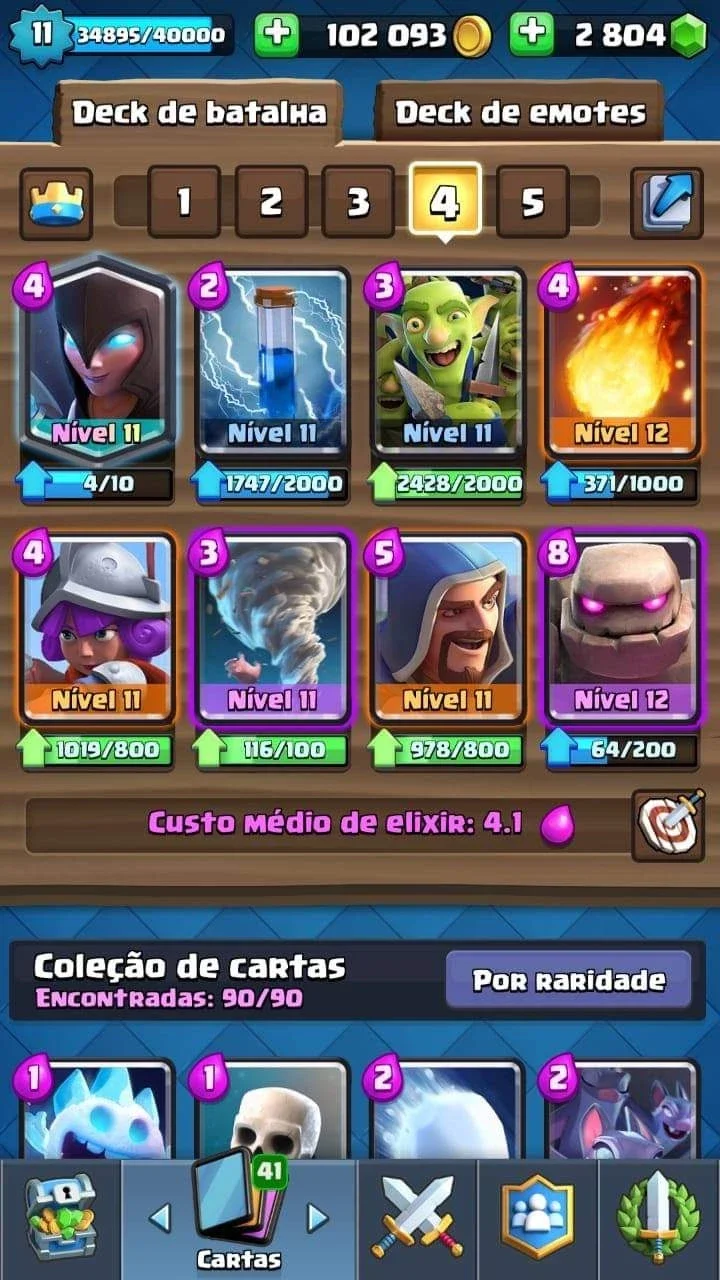Screen dimensions: 720x1280
Task: Go to the battle crossed swords tab
Action: pyautogui.click(x=418, y=1219)
